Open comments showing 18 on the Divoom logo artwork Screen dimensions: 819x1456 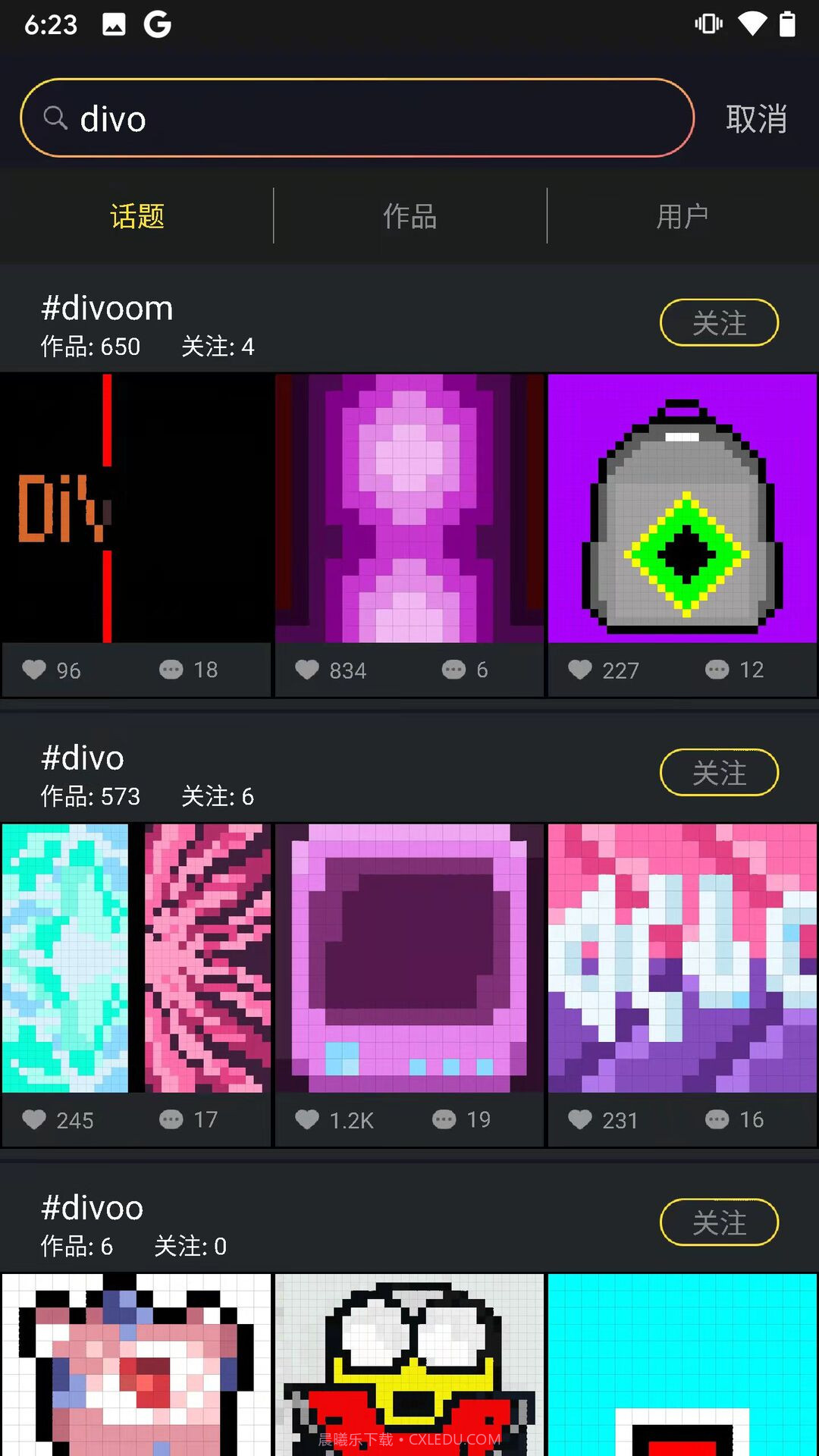[171, 670]
